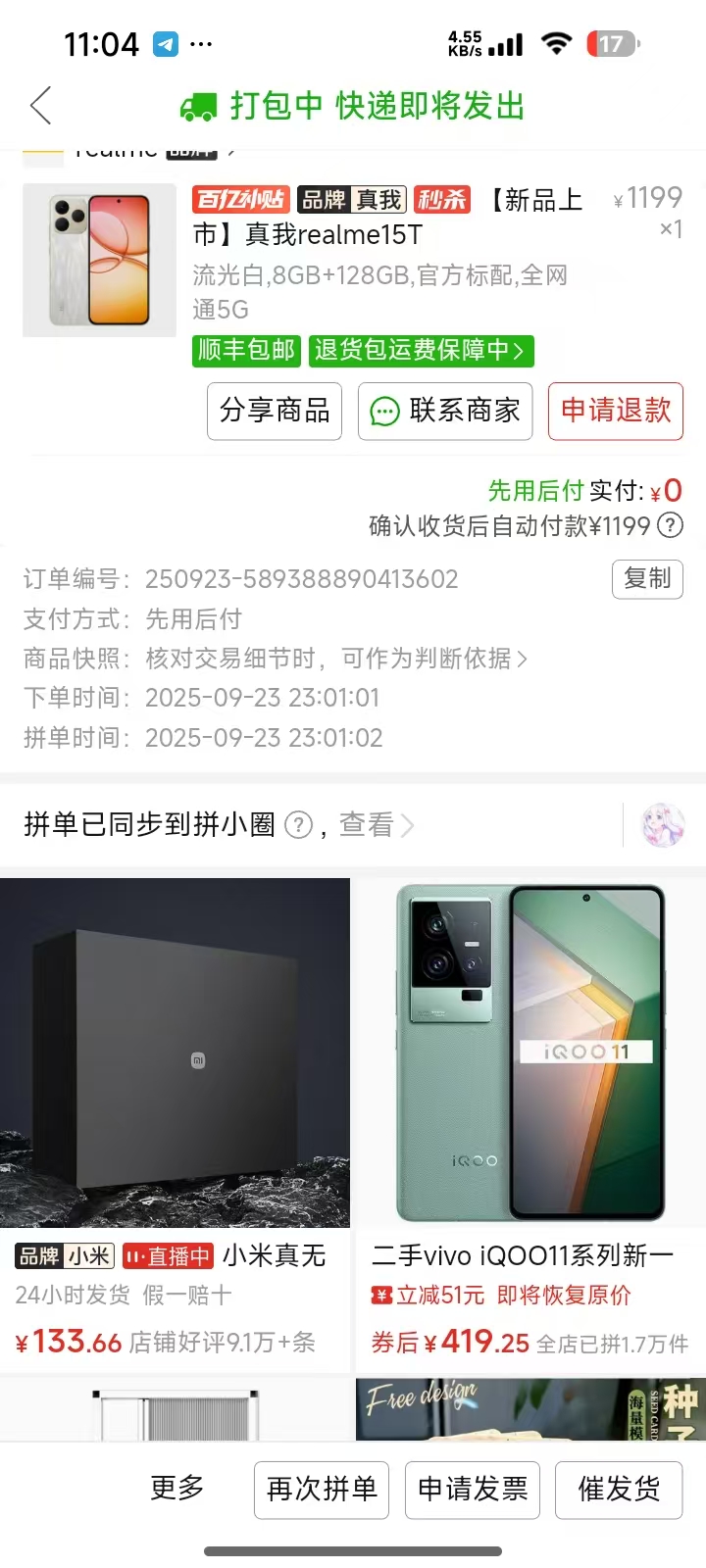Open the anime avatar icon beside 拼小圈
This screenshot has height=1568, width=706.
click(662, 824)
